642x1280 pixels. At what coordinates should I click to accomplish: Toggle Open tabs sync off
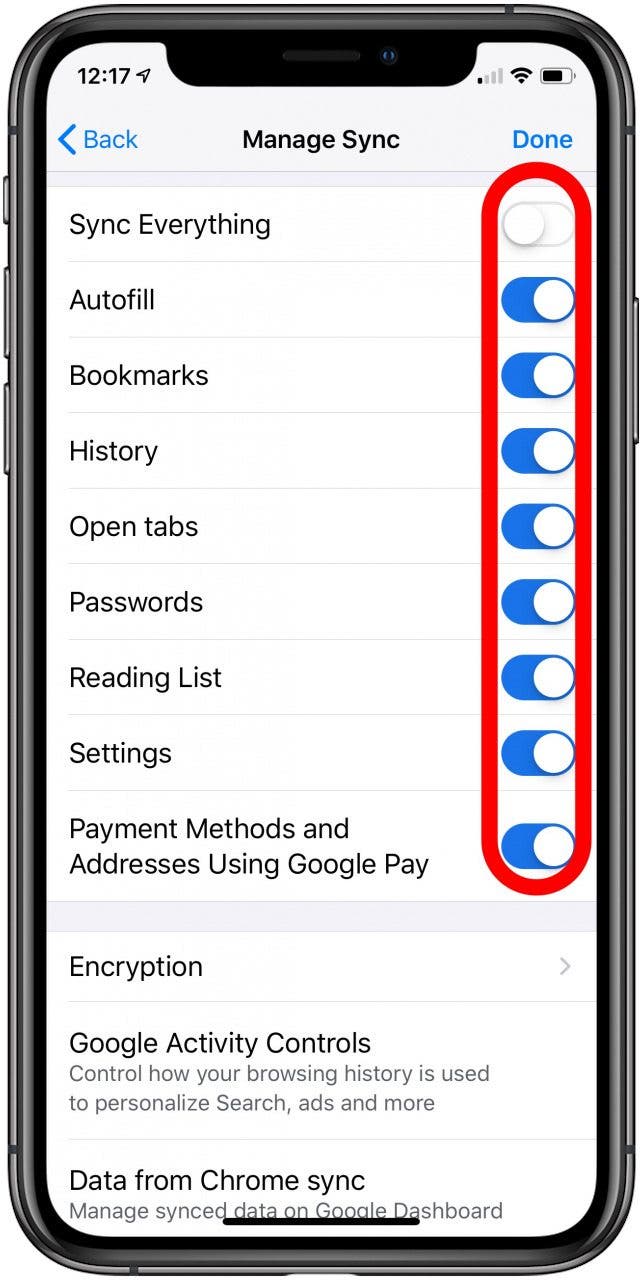(x=538, y=527)
